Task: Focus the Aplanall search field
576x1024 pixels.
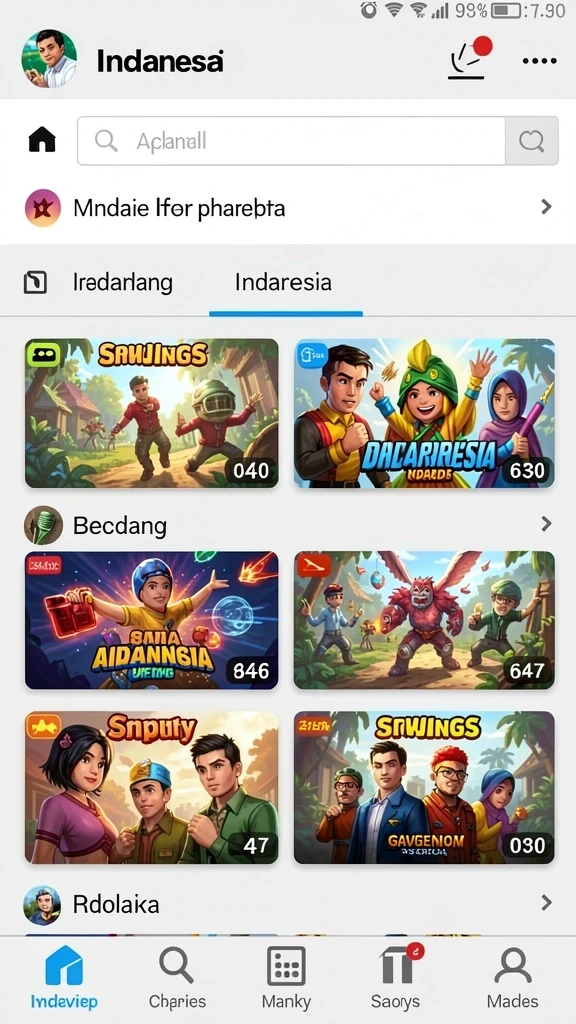Action: point(291,140)
